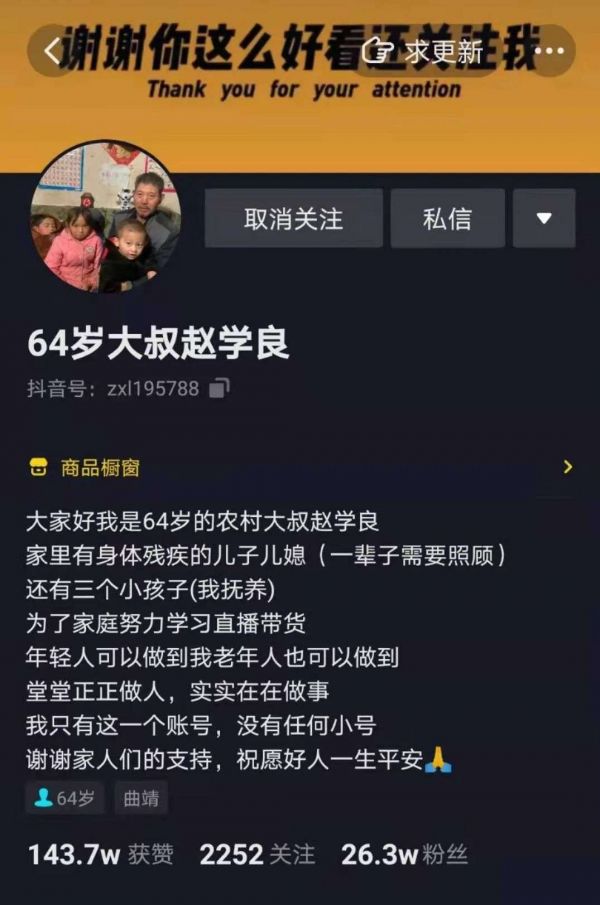Expand the dropdown arrow next to 私信
The height and width of the screenshot is (905, 600).
tap(544, 218)
